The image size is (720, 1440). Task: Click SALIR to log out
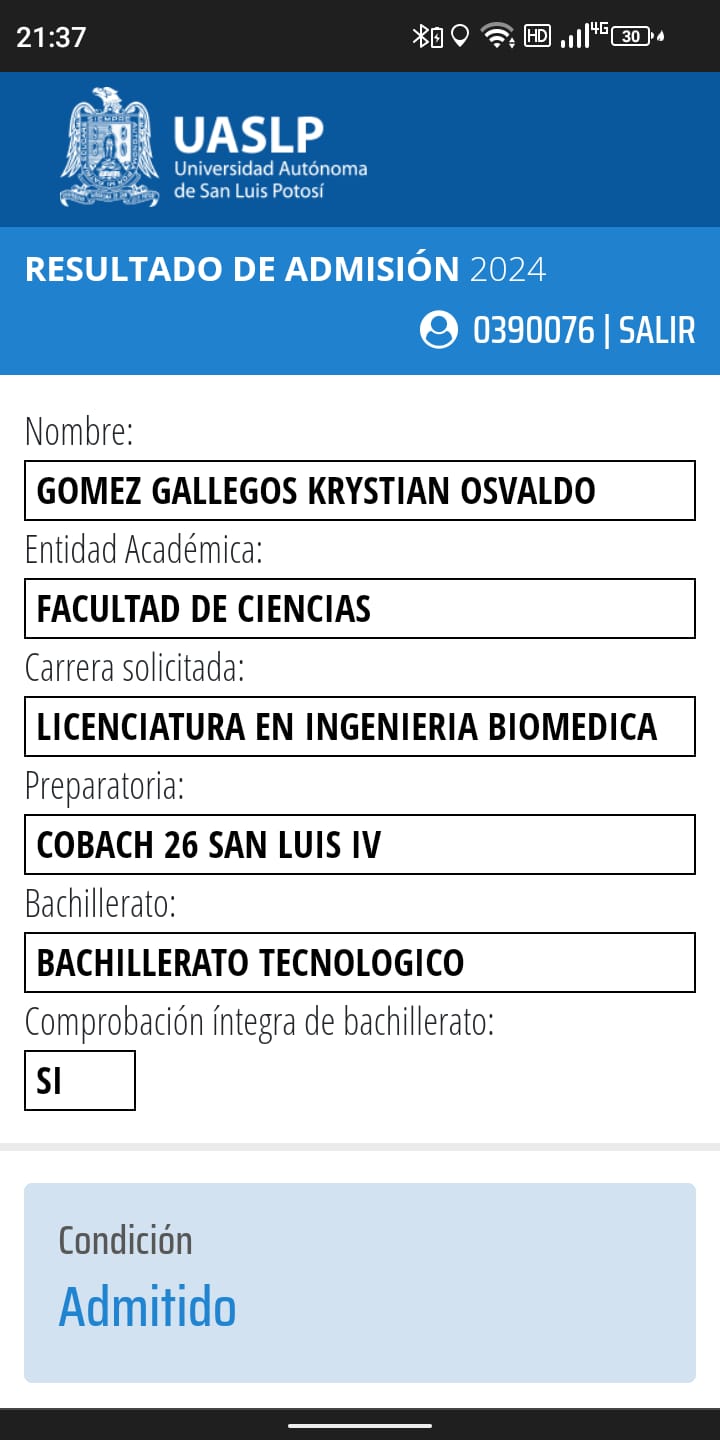[655, 330]
